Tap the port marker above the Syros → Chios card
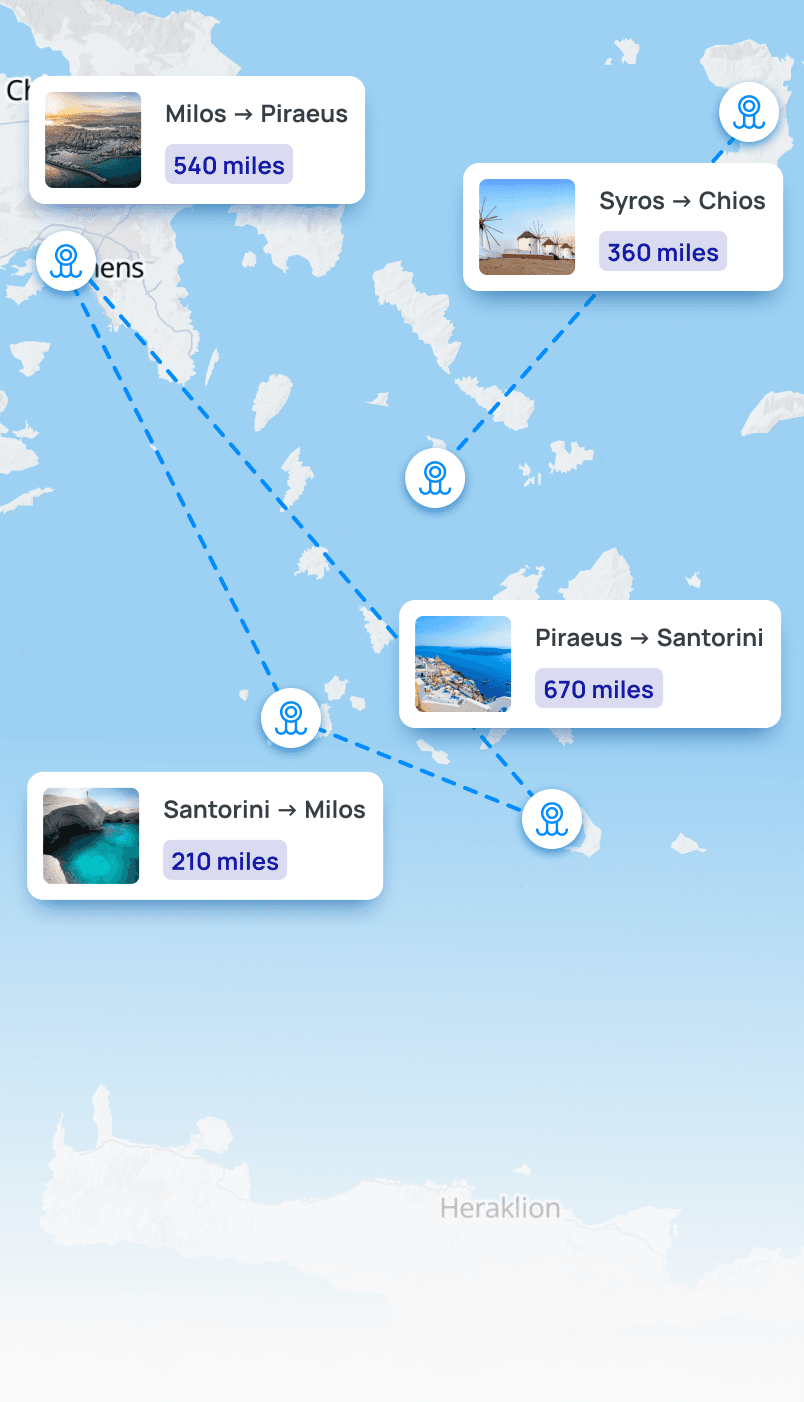Screen dimensions: 804x1402 [x=749, y=112]
